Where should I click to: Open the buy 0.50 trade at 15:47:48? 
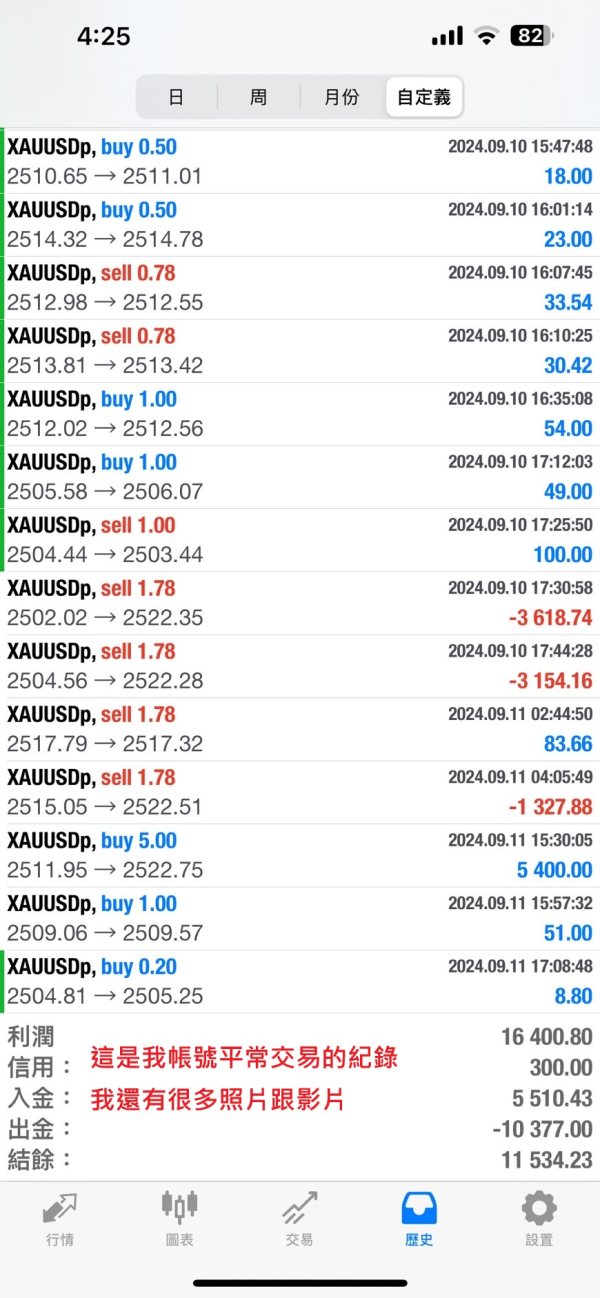[300, 161]
